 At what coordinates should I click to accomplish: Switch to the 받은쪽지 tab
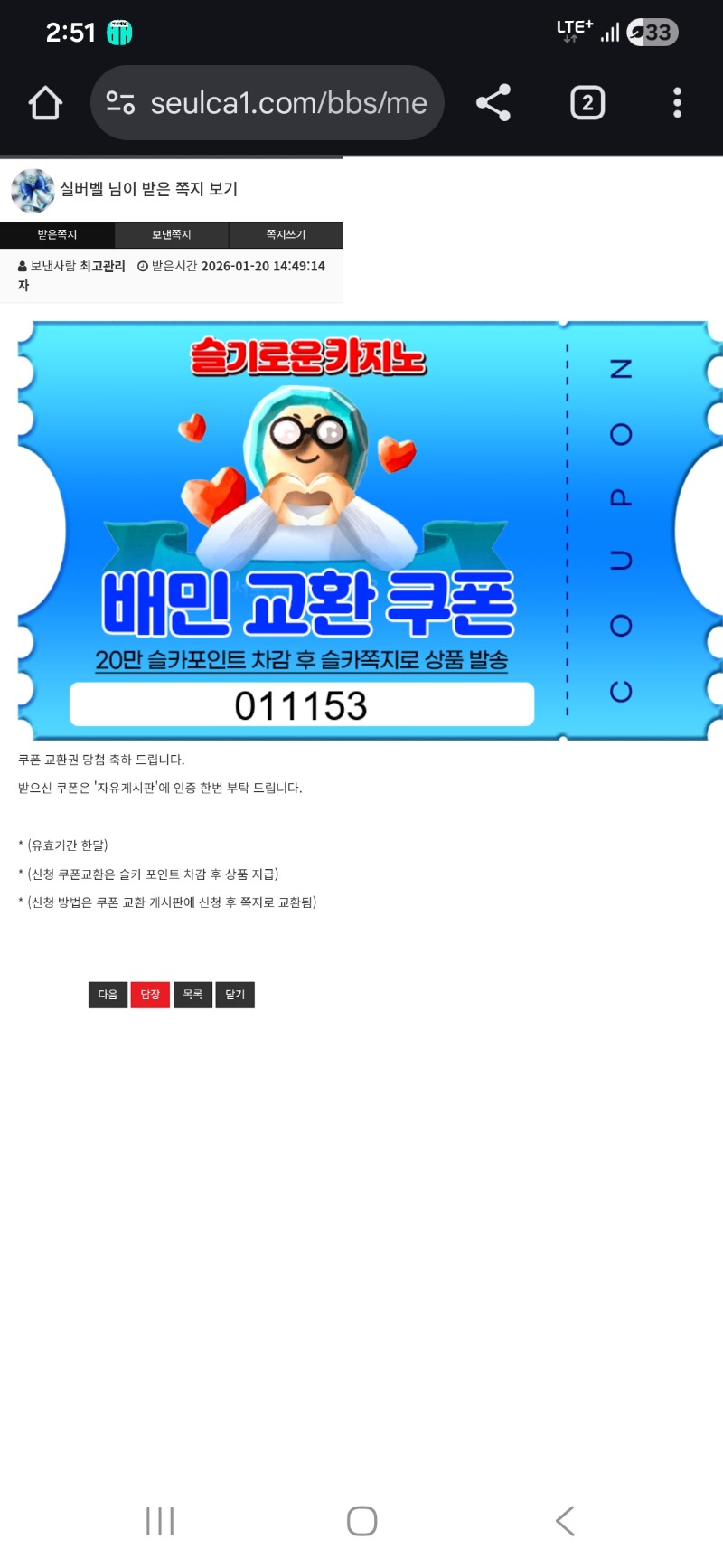coord(57,235)
